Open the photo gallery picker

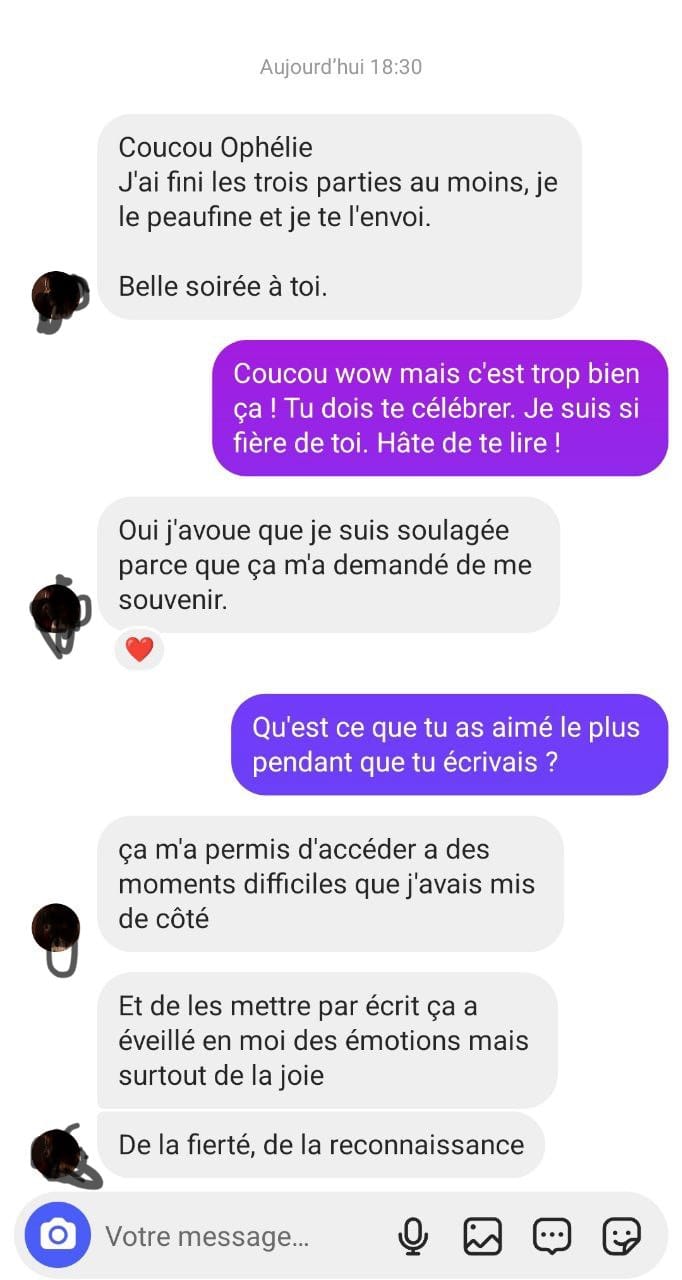coord(482,1236)
